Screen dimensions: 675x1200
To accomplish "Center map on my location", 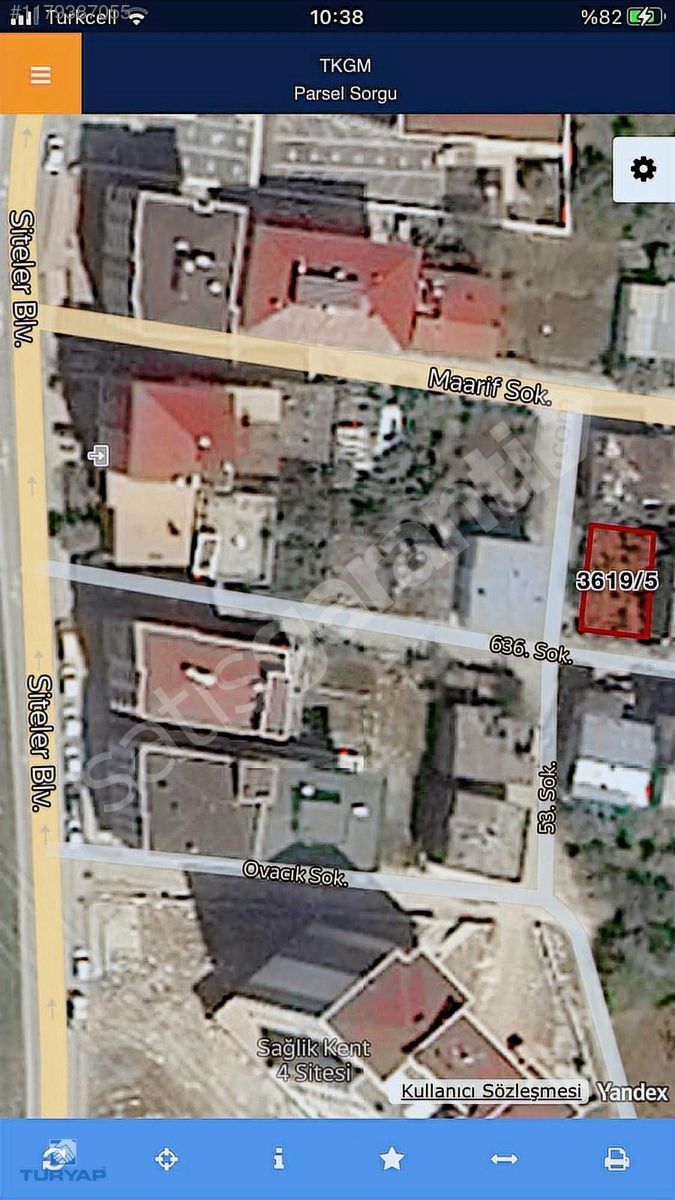I will coord(167,1159).
